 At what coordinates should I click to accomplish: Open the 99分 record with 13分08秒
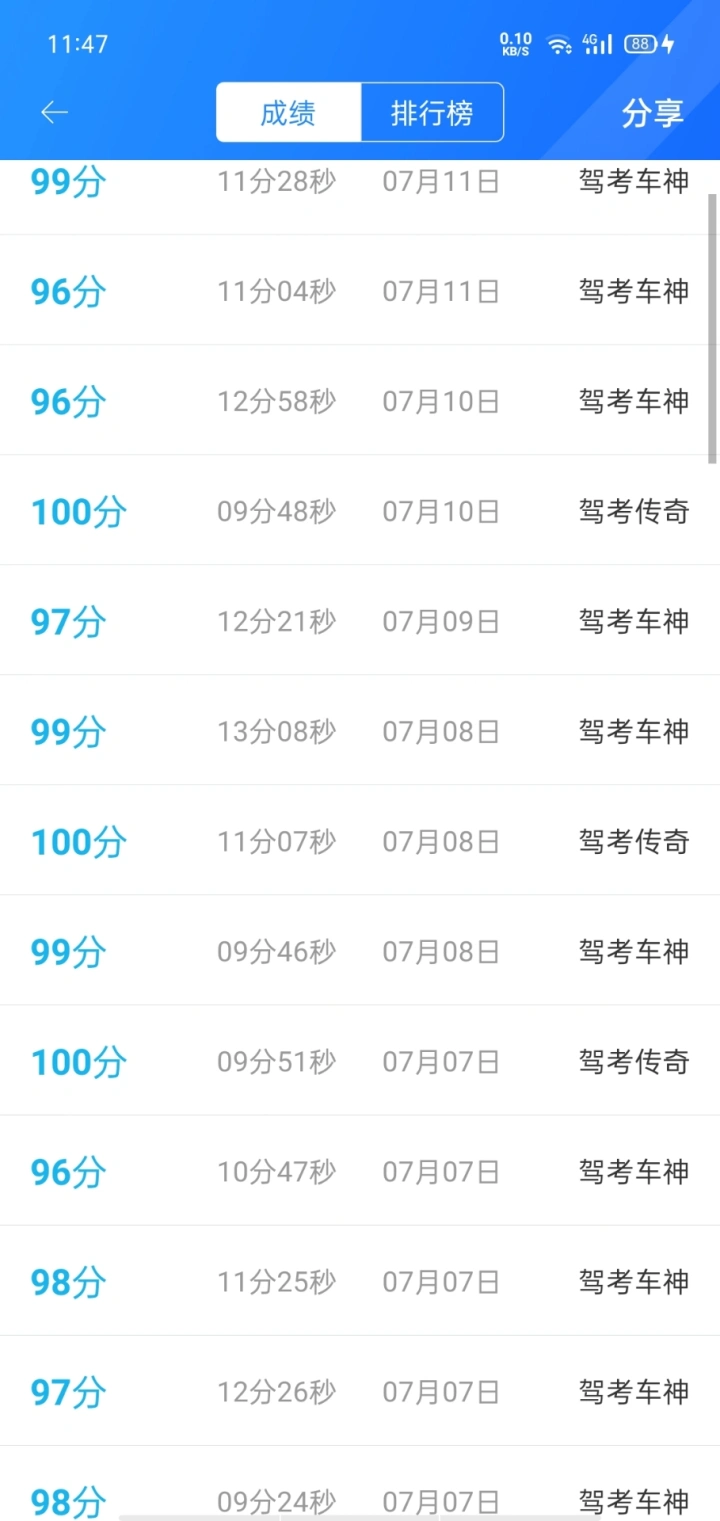click(360, 731)
